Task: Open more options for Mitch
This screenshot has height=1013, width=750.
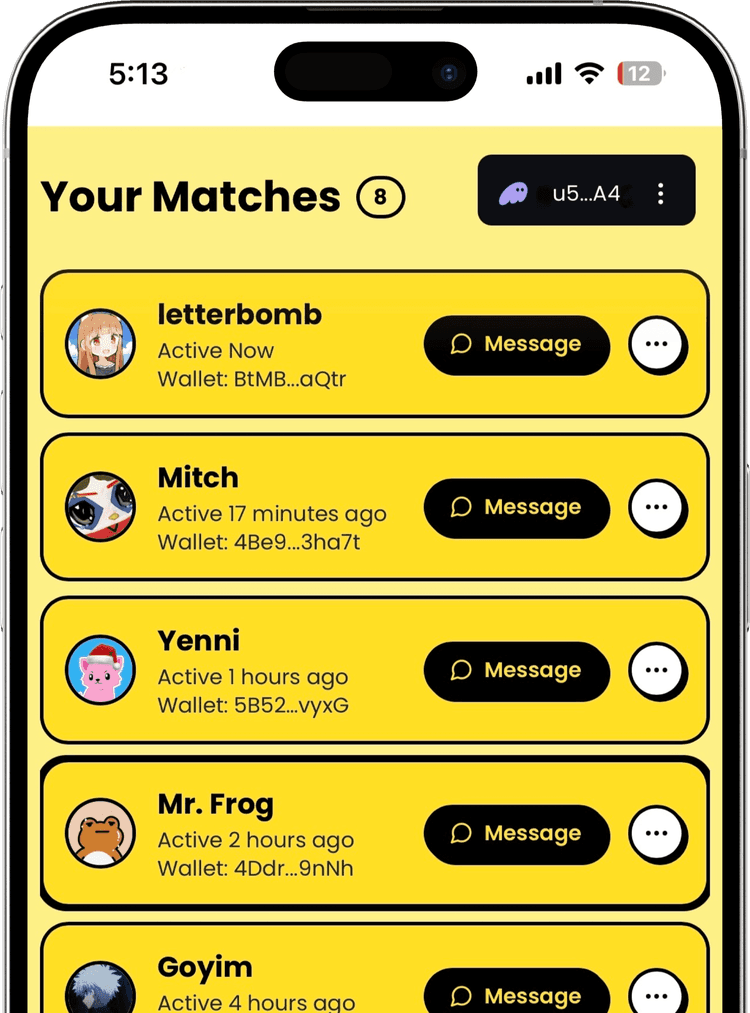Action: click(657, 507)
